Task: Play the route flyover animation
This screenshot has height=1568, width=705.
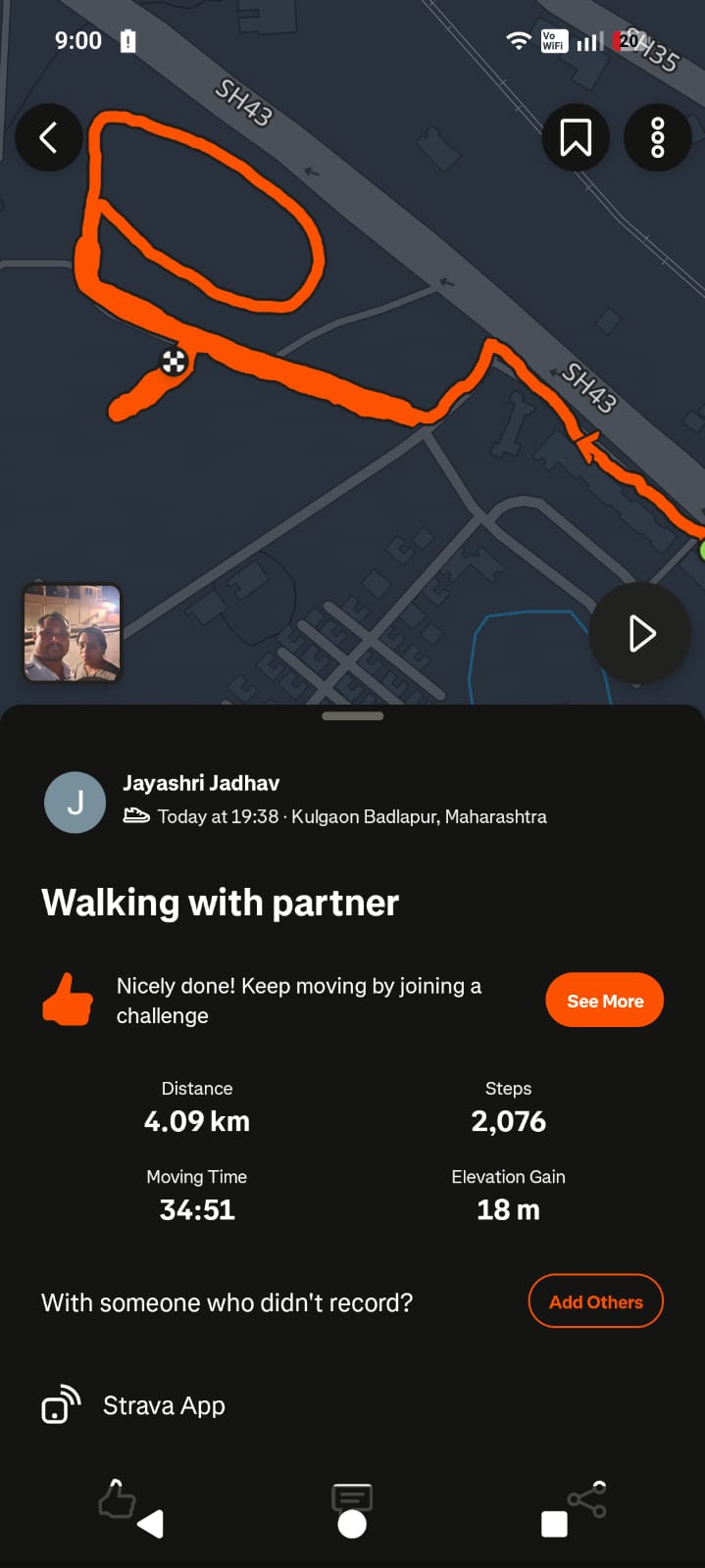Action: point(640,634)
